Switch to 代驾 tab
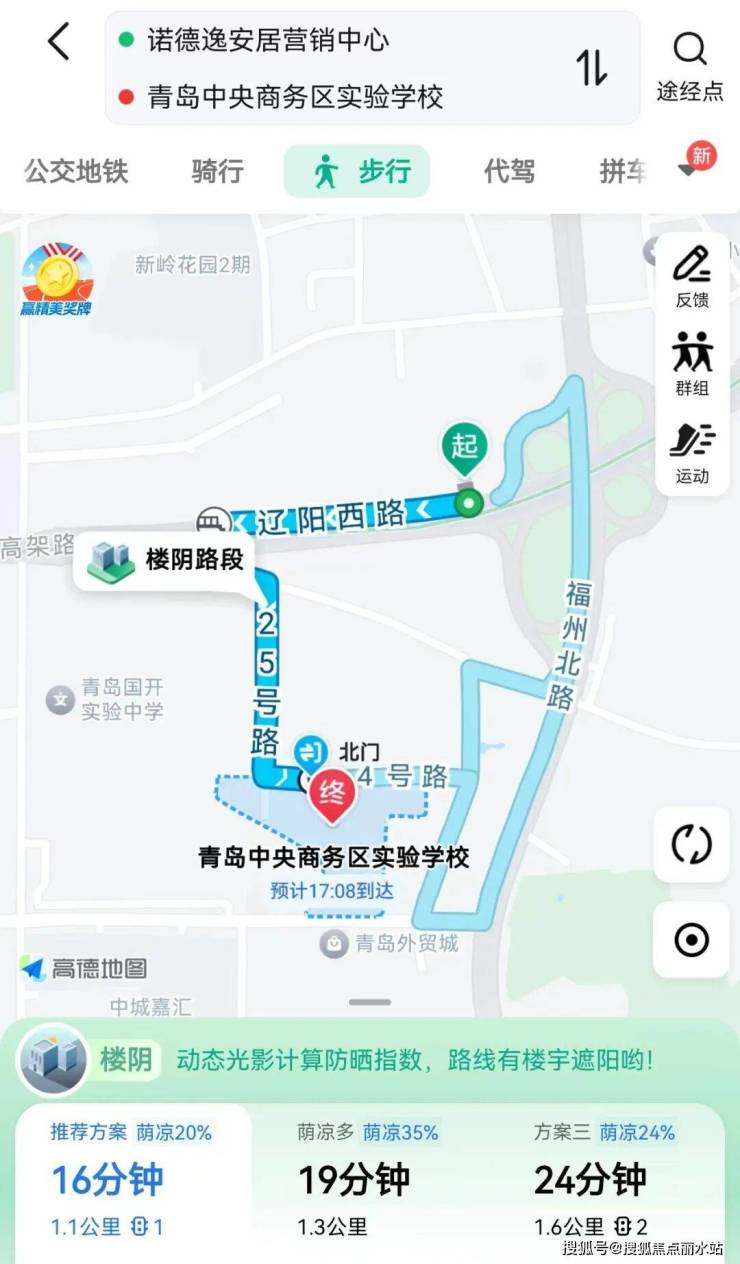Image resolution: width=740 pixels, height=1264 pixels. click(509, 171)
